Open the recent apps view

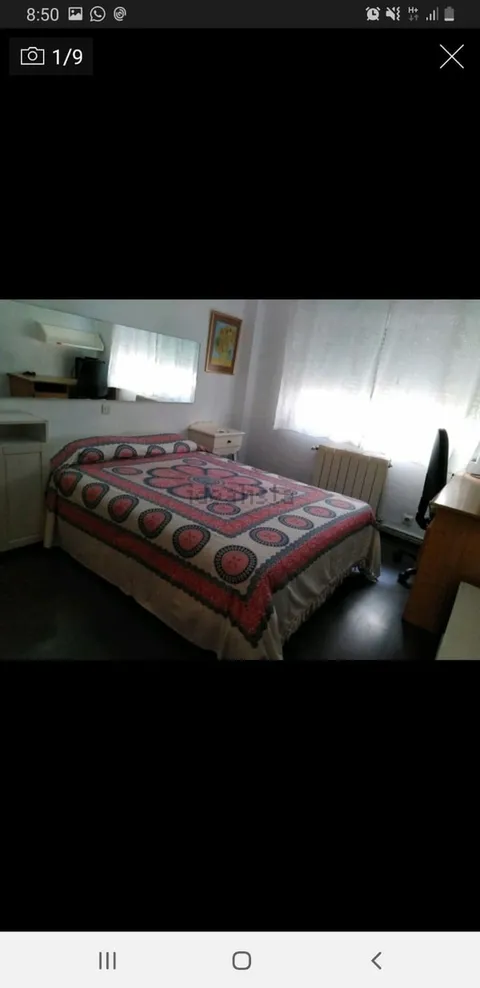coord(108,960)
